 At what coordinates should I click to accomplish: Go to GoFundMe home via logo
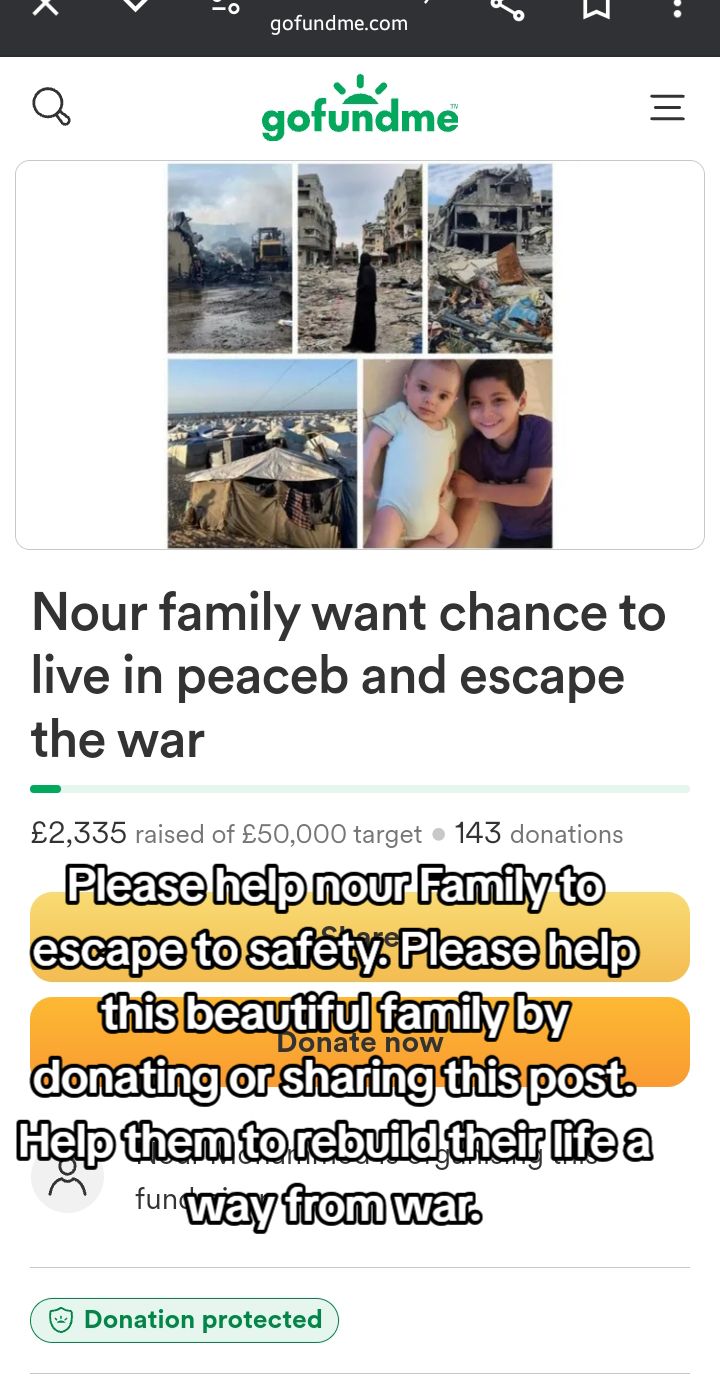pyautogui.click(x=360, y=107)
